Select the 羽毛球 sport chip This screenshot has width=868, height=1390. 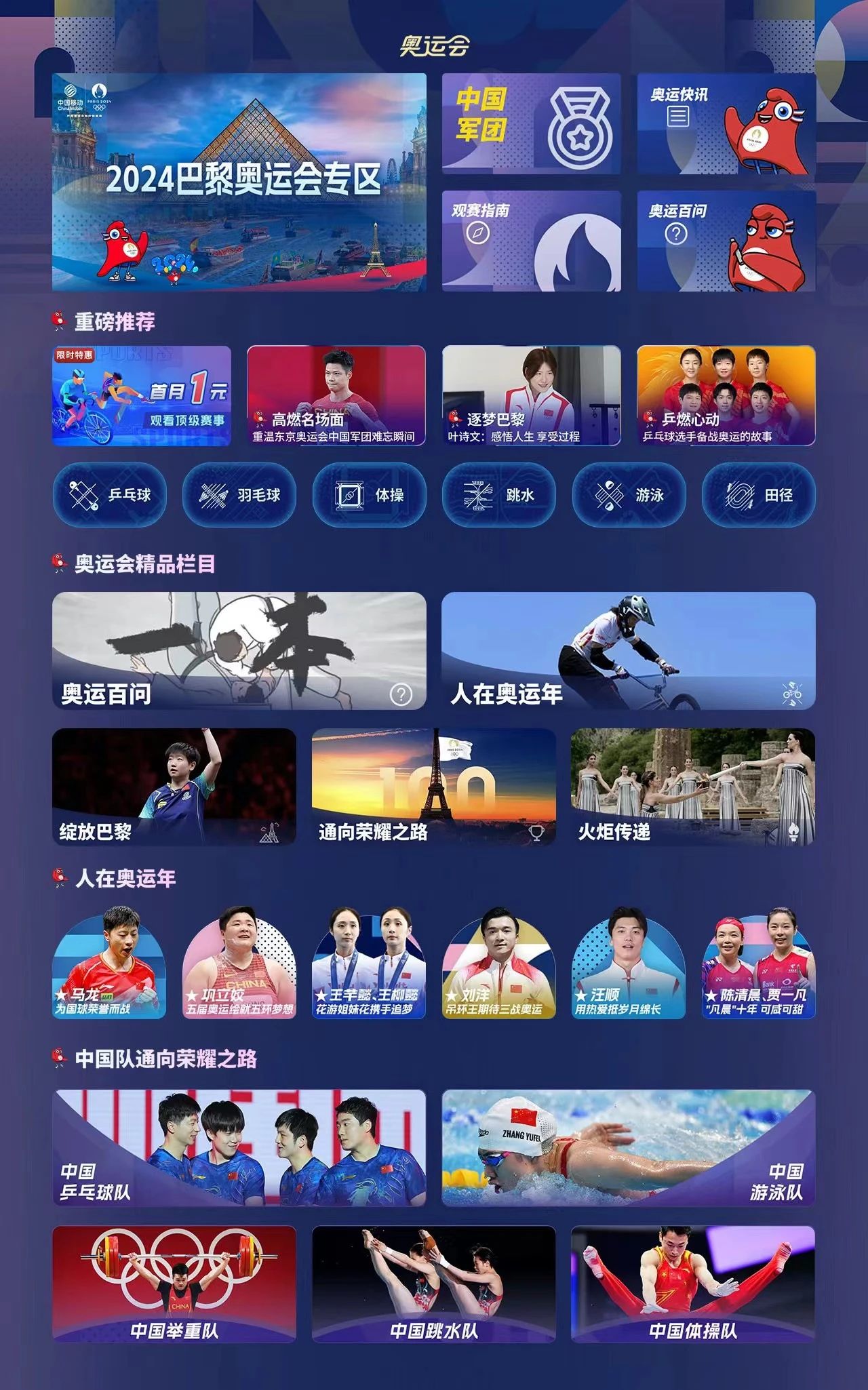(239, 495)
